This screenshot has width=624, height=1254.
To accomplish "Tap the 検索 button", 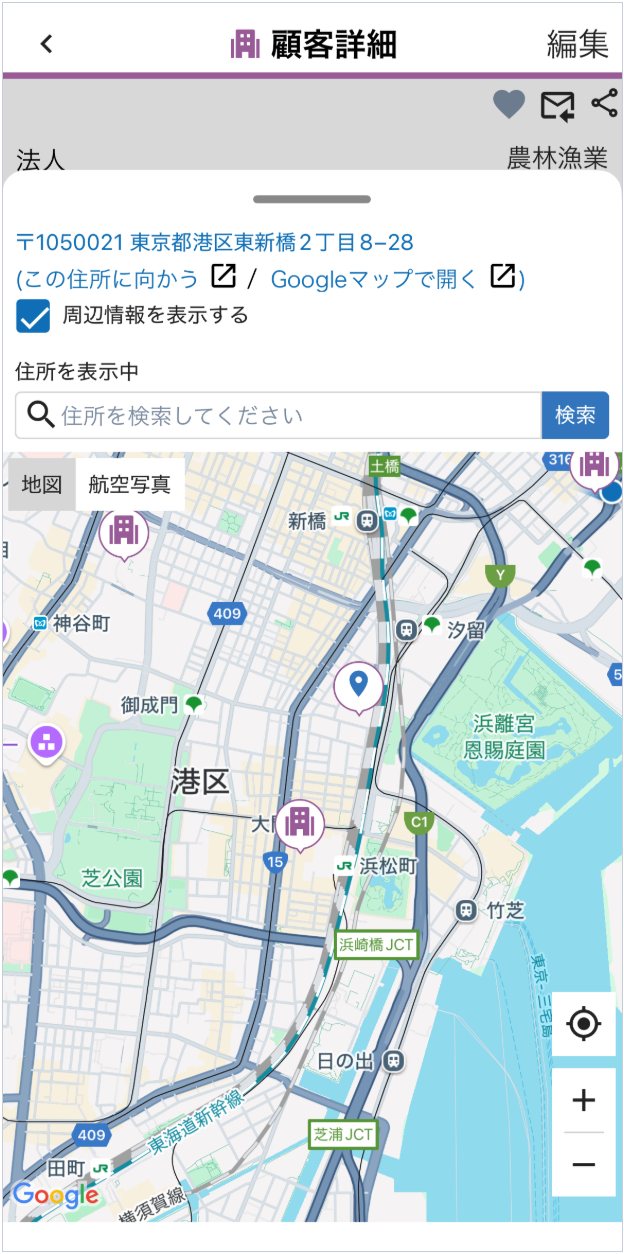I will coord(575,415).
